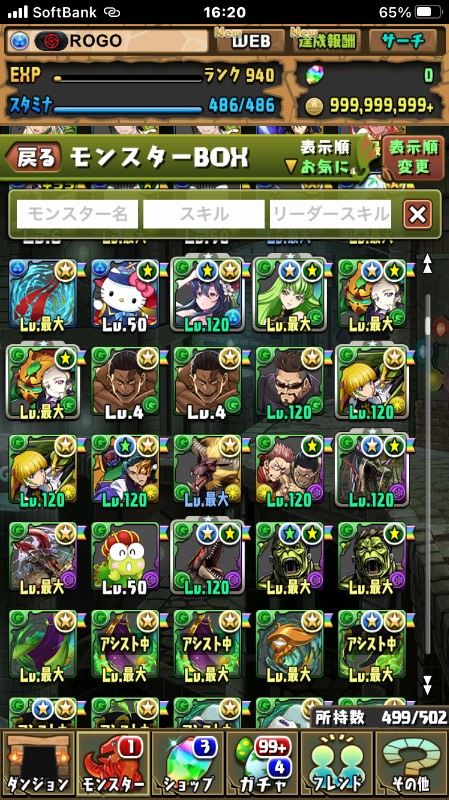Switch to the ショップ tab

coord(188,763)
